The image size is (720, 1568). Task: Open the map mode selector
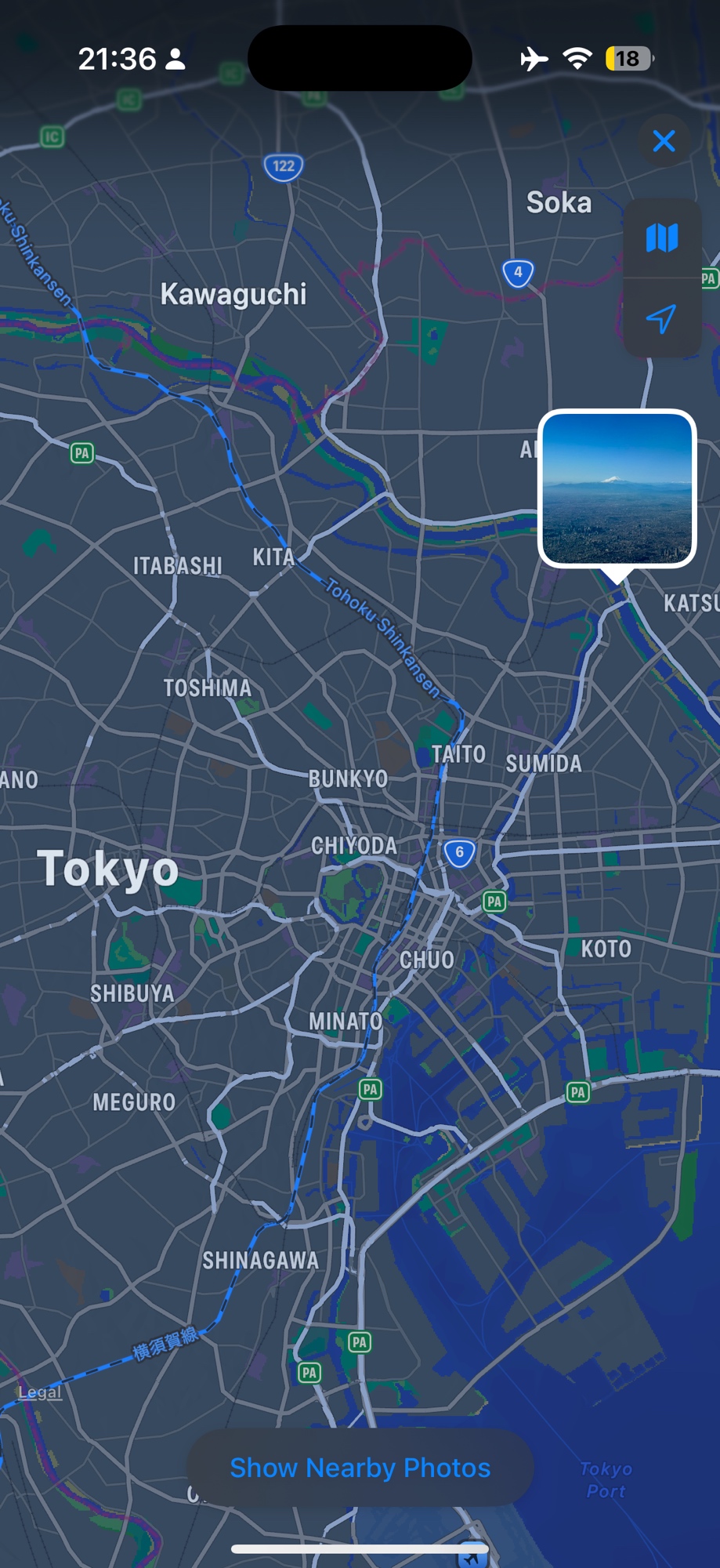click(662, 238)
